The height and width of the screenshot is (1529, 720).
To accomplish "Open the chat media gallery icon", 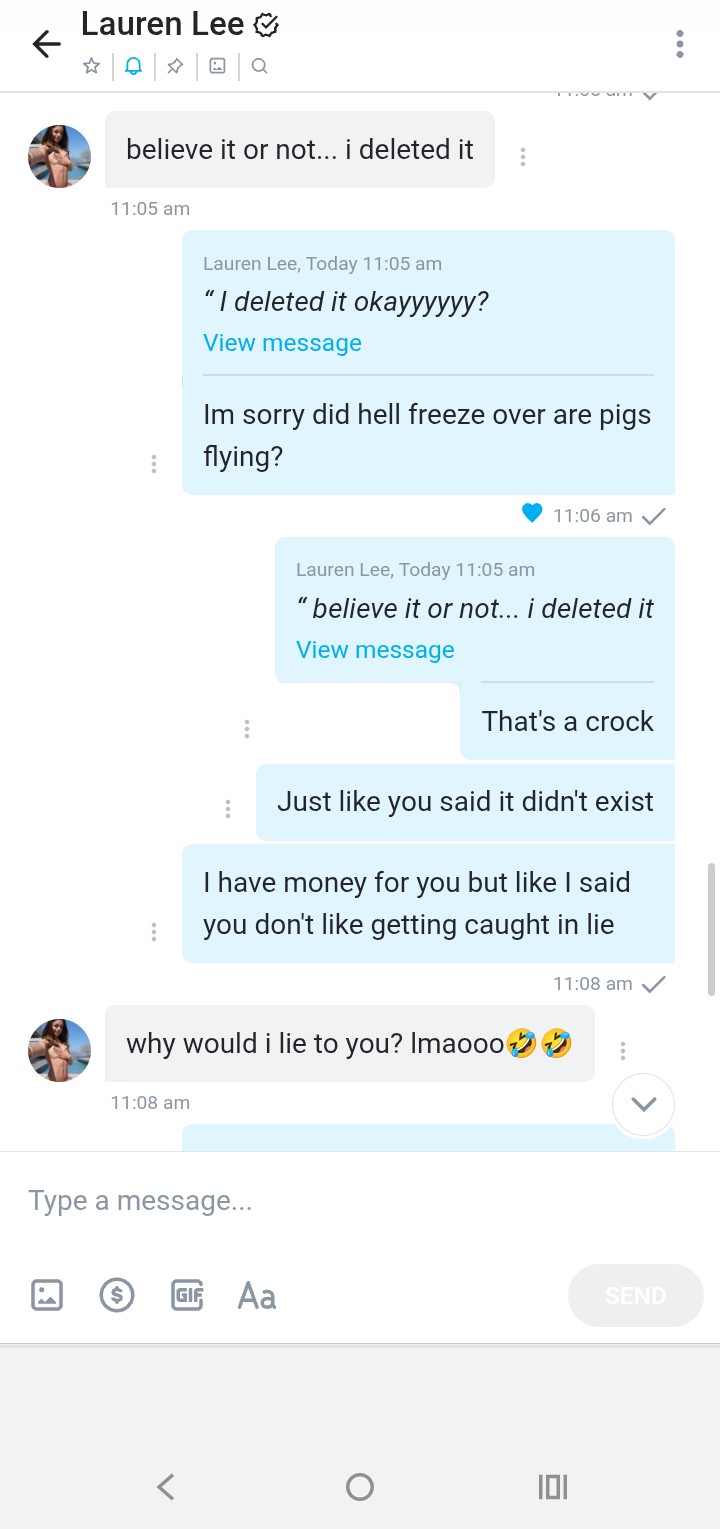I will (x=217, y=67).
